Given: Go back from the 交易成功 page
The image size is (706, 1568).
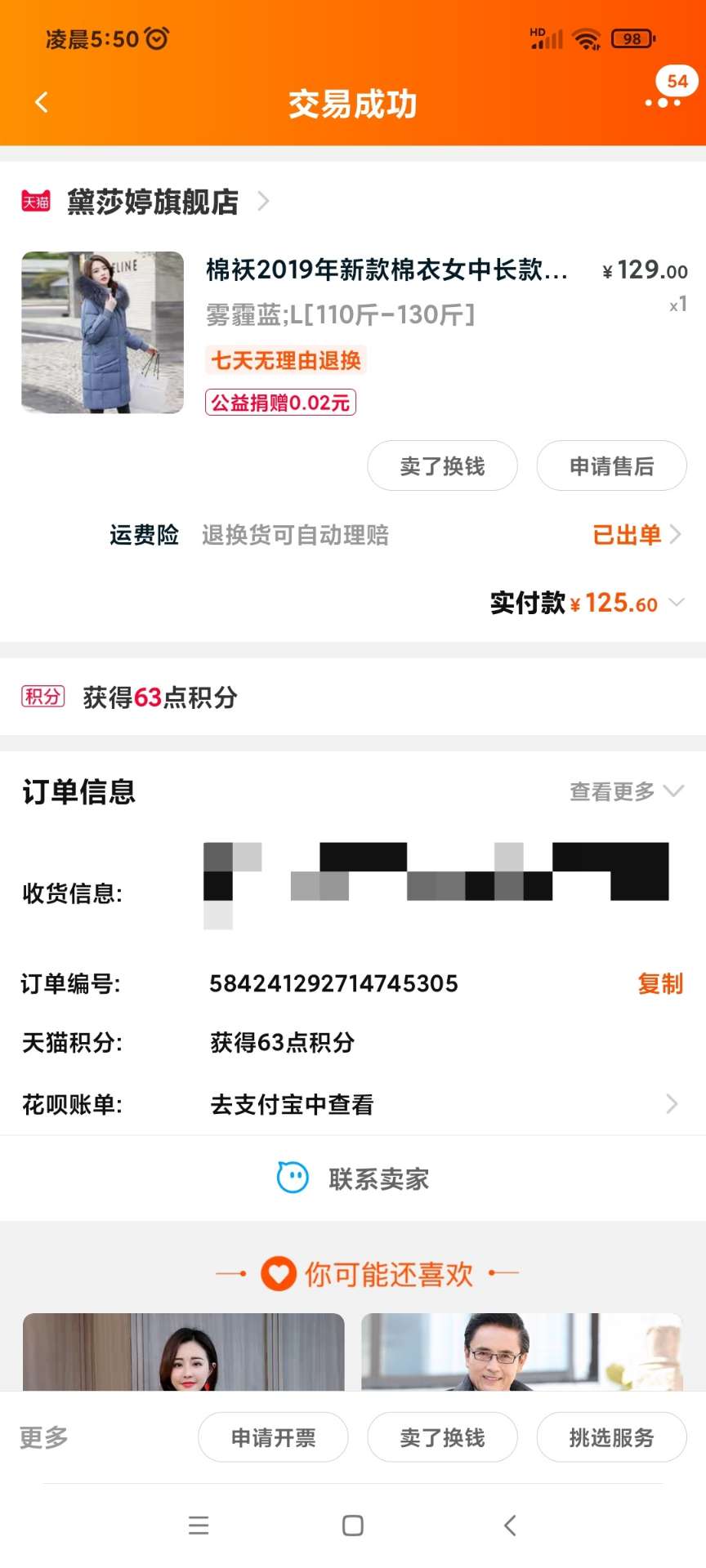Looking at the screenshot, I should pyautogui.click(x=42, y=103).
